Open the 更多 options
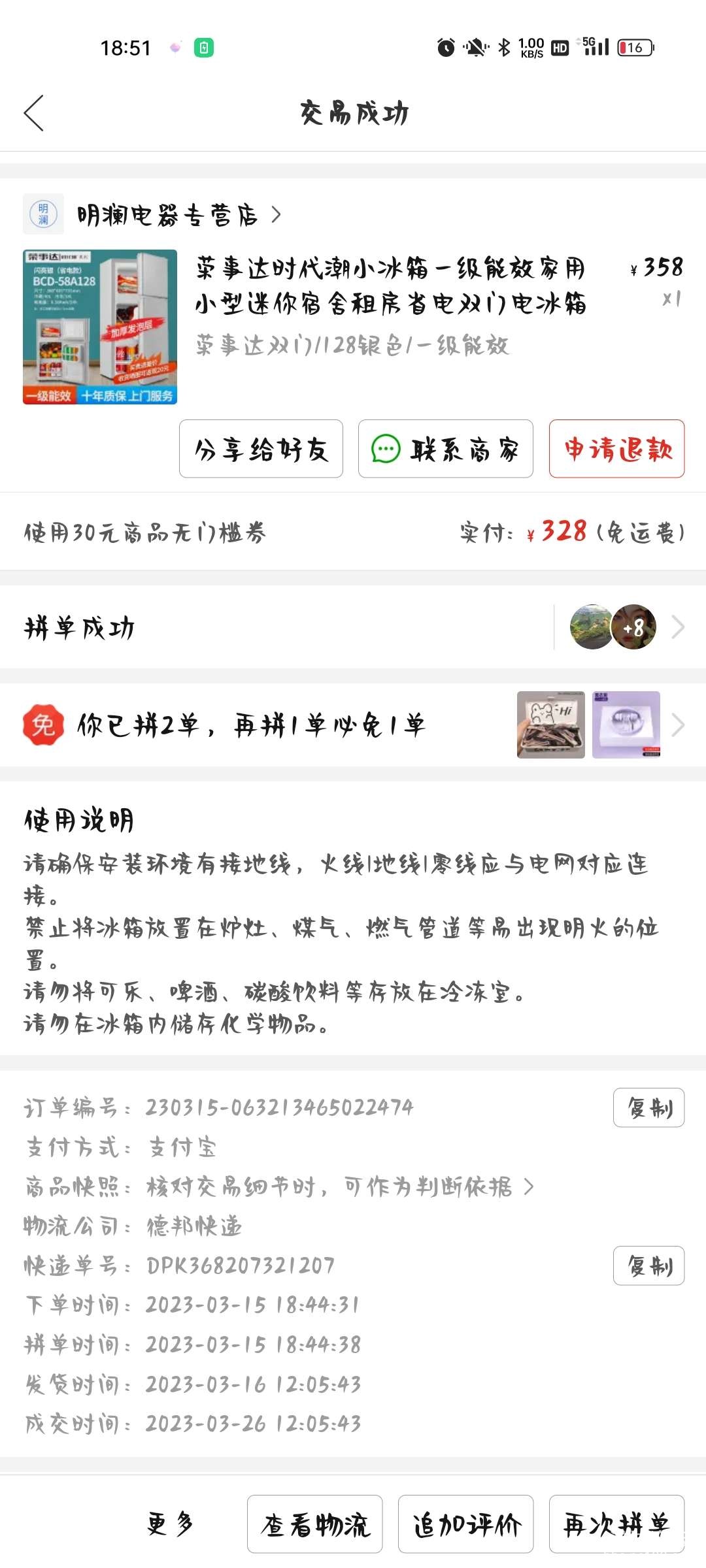 [170, 1524]
